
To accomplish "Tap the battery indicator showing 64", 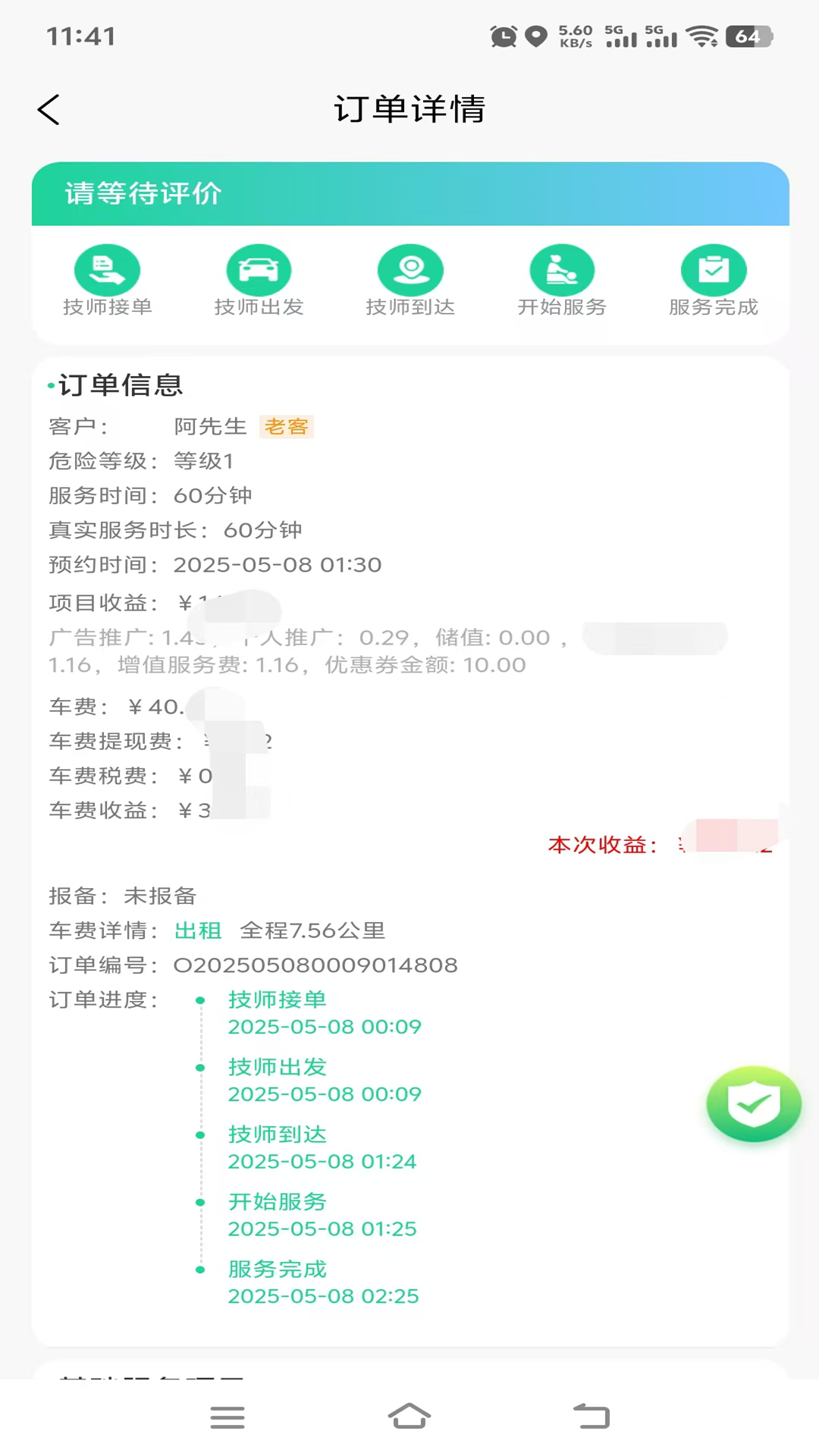I will point(747,36).
